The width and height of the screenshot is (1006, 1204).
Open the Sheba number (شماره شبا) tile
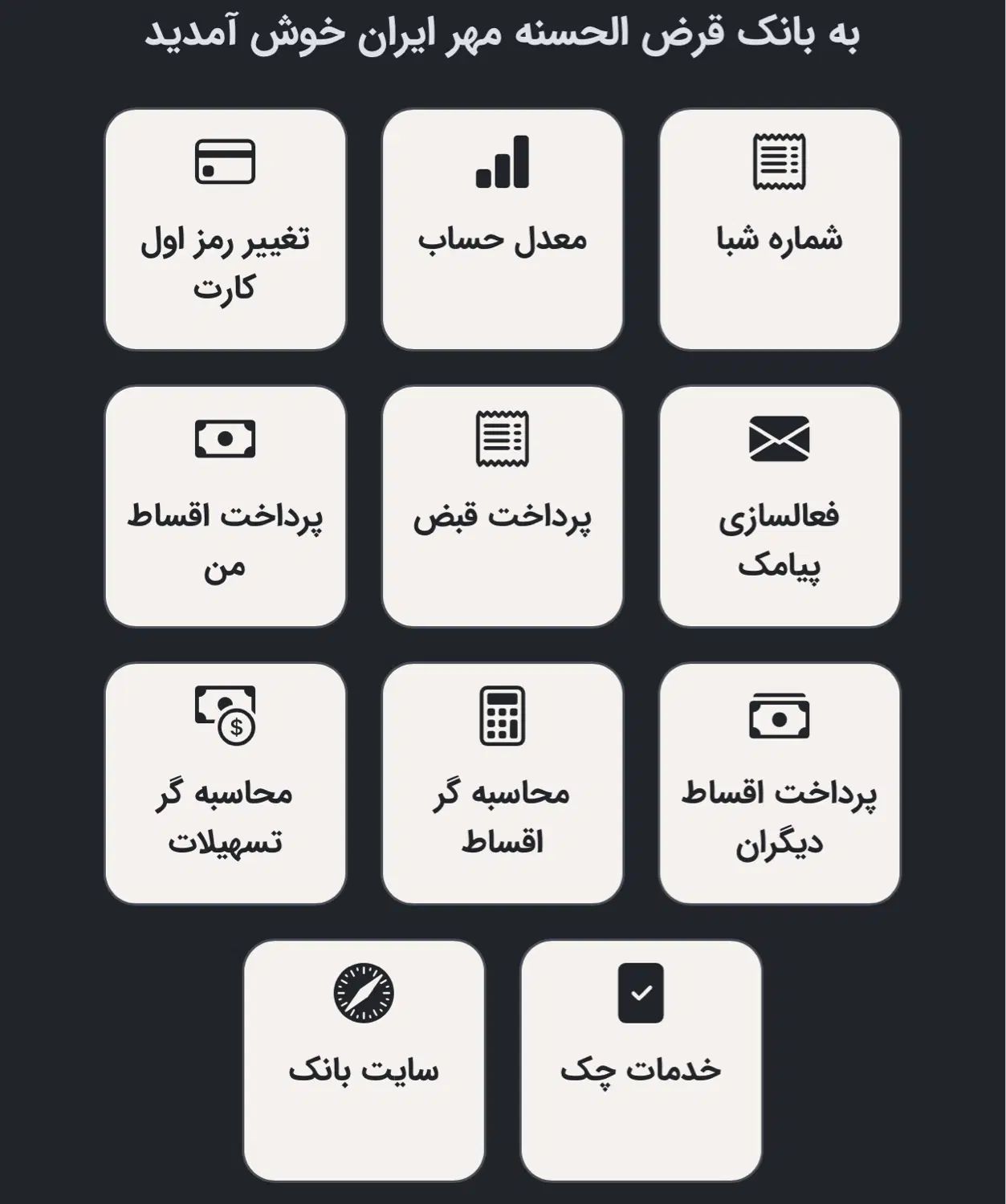pyautogui.click(x=779, y=230)
